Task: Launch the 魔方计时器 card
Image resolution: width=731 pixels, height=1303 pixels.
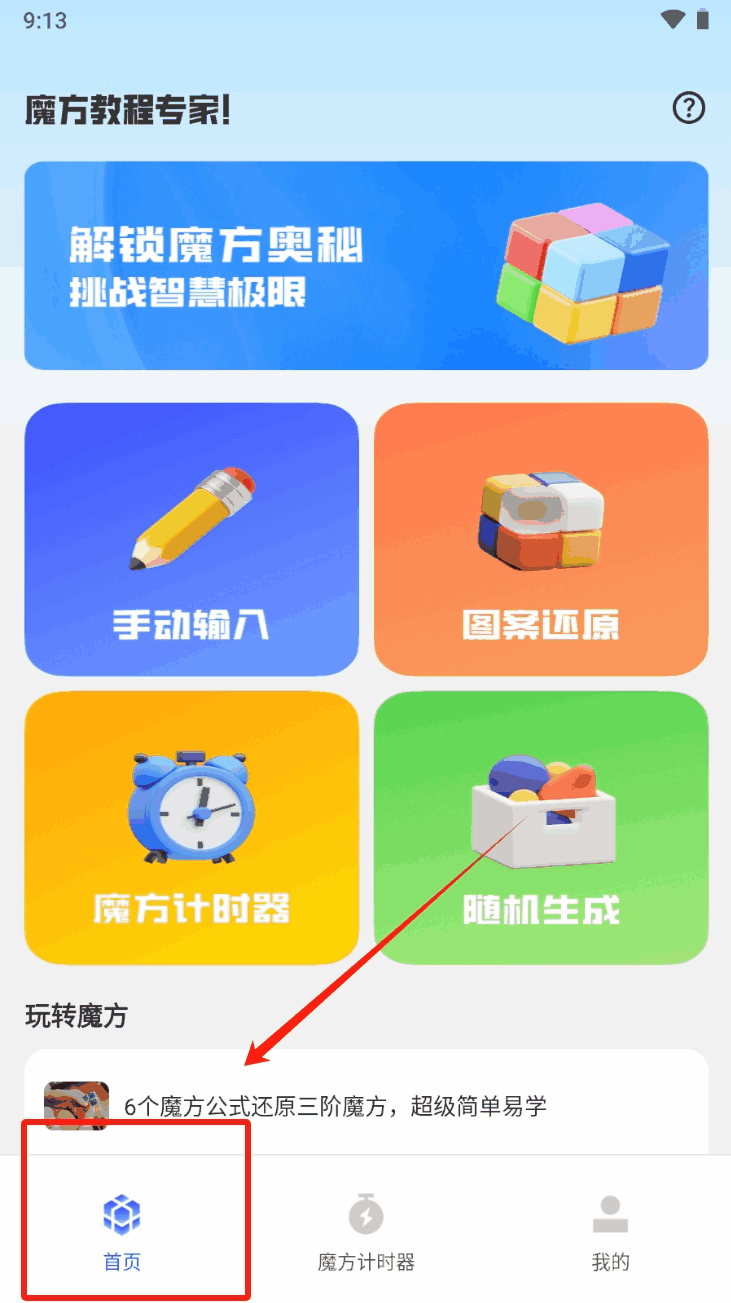Action: coord(191,828)
